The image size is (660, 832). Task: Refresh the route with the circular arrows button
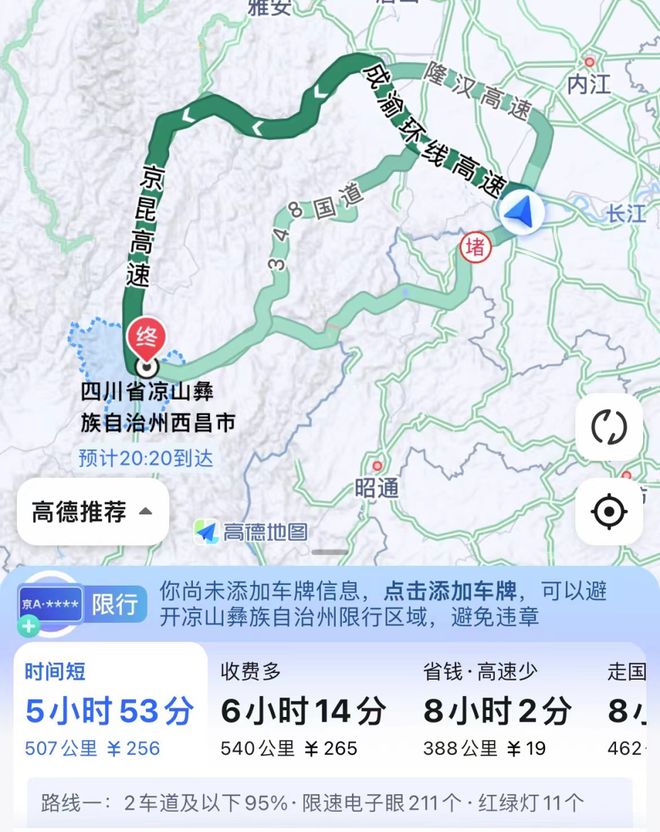click(x=608, y=427)
